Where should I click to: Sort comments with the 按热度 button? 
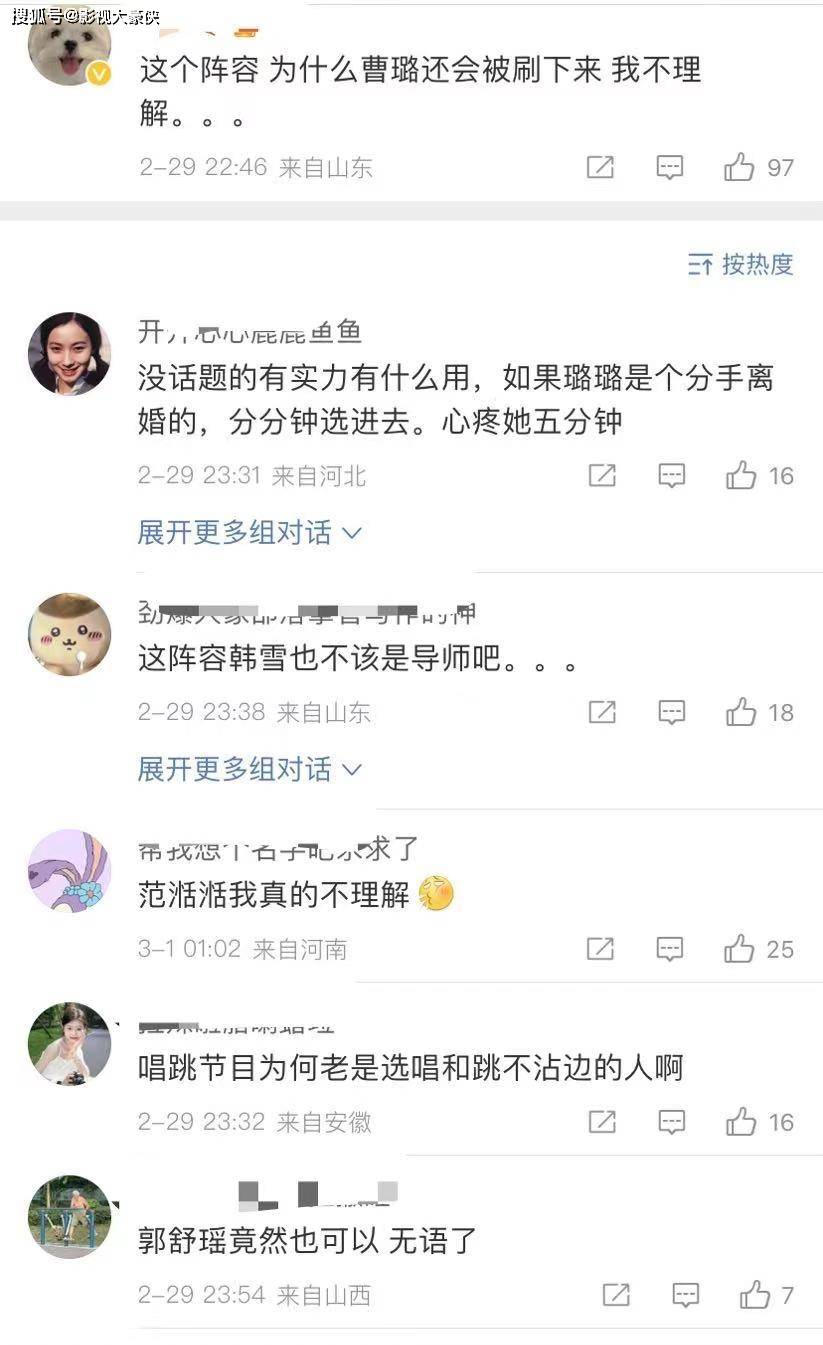pyautogui.click(x=741, y=264)
